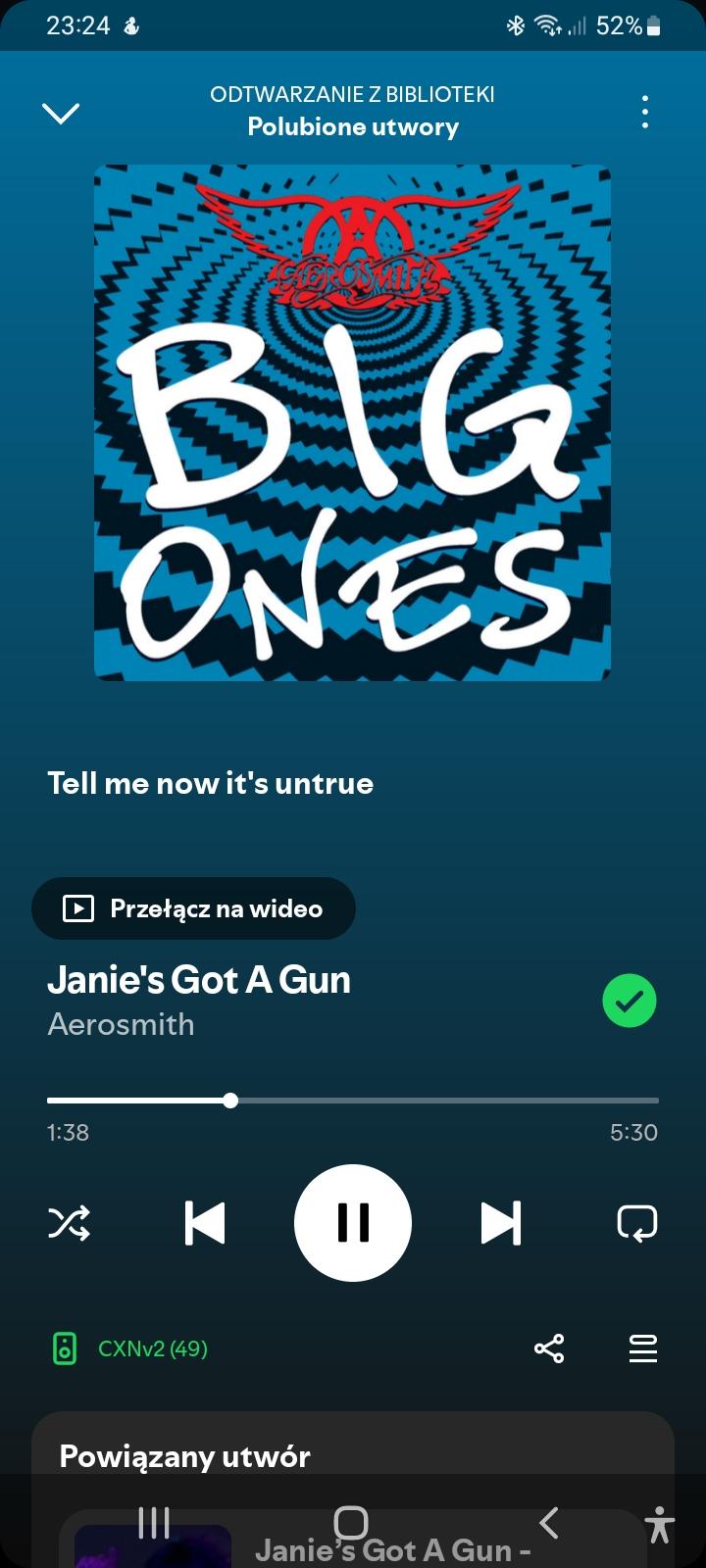Toggle repeat mode
Image resolution: width=706 pixels, height=1568 pixels.
[636, 1222]
